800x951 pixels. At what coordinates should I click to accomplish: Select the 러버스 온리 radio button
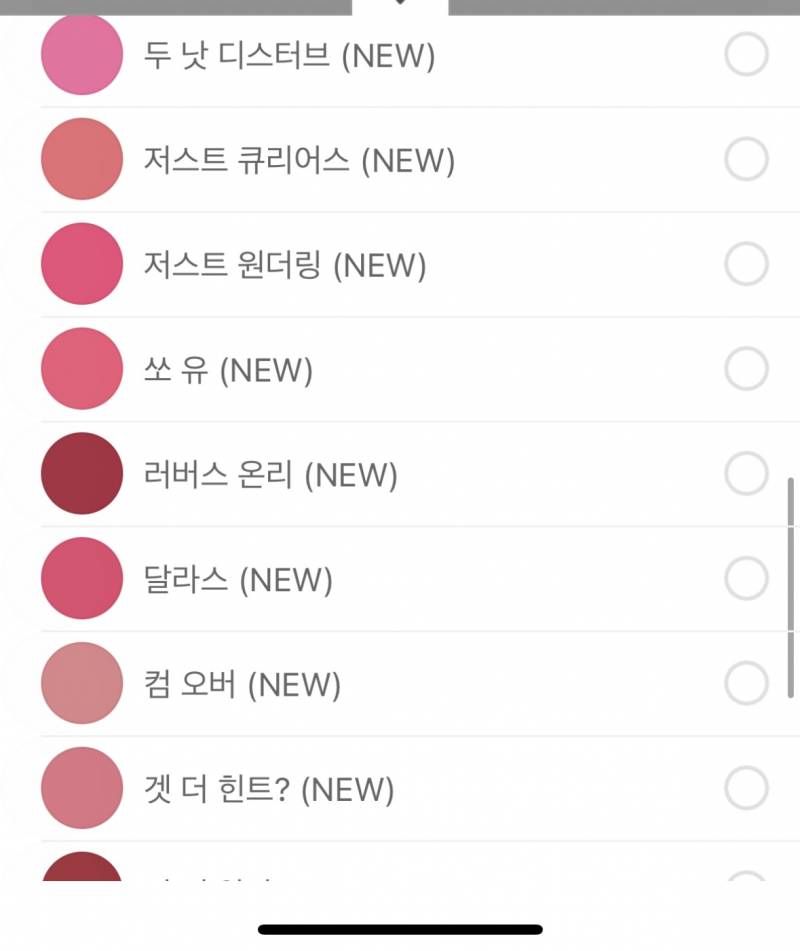coord(746,472)
